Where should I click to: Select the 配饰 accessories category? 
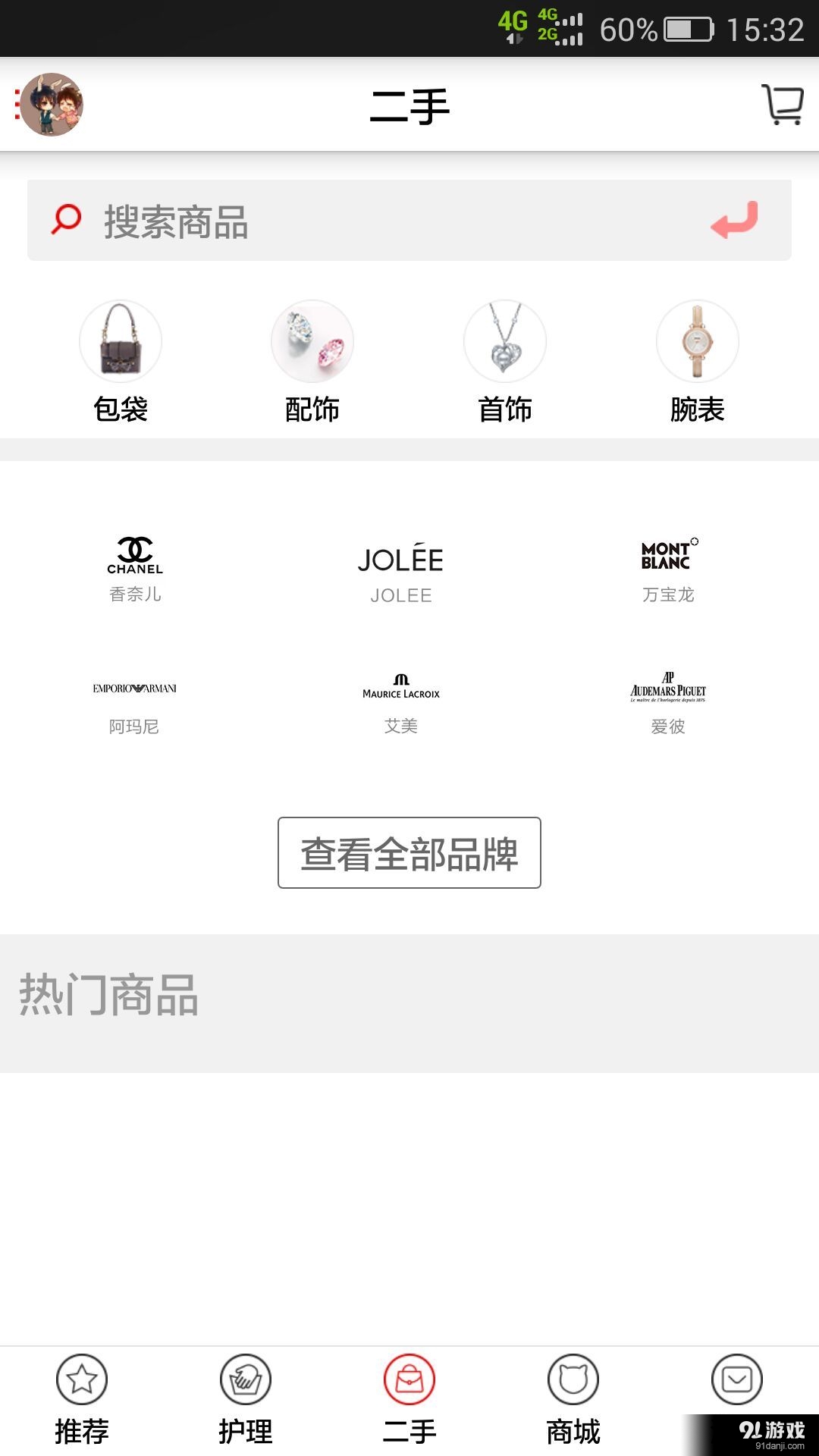(x=313, y=356)
